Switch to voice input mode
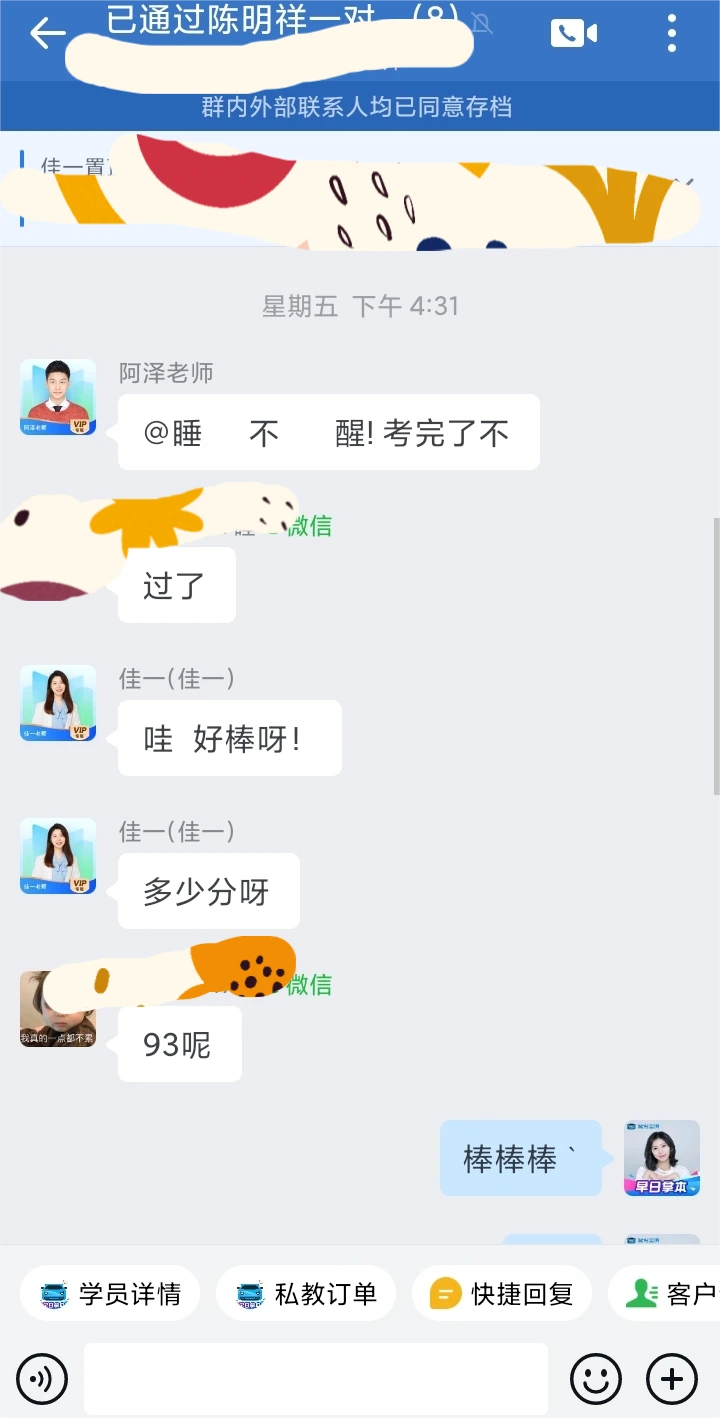 point(42,1380)
